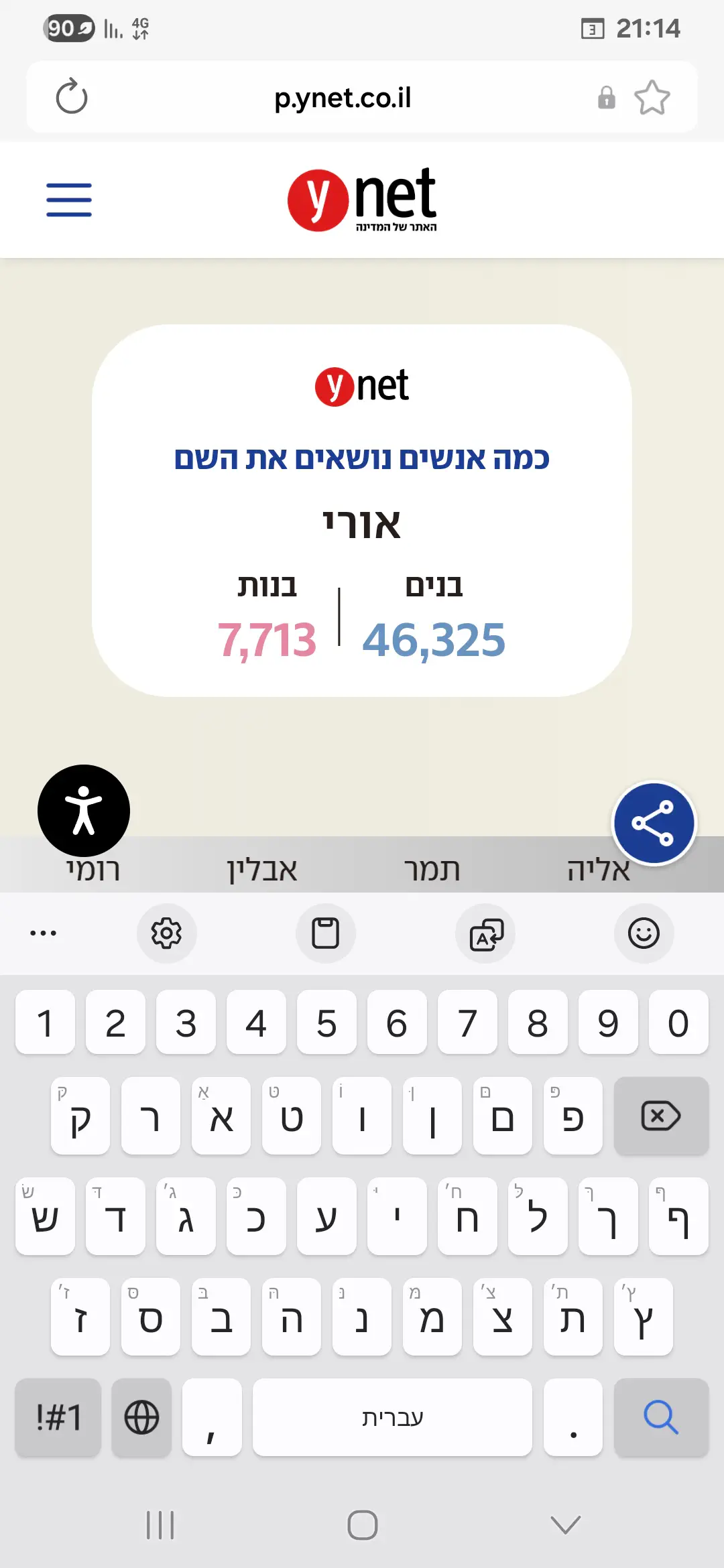724x1568 pixels.
Task: Submit search with the magnifier key
Action: (661, 1417)
